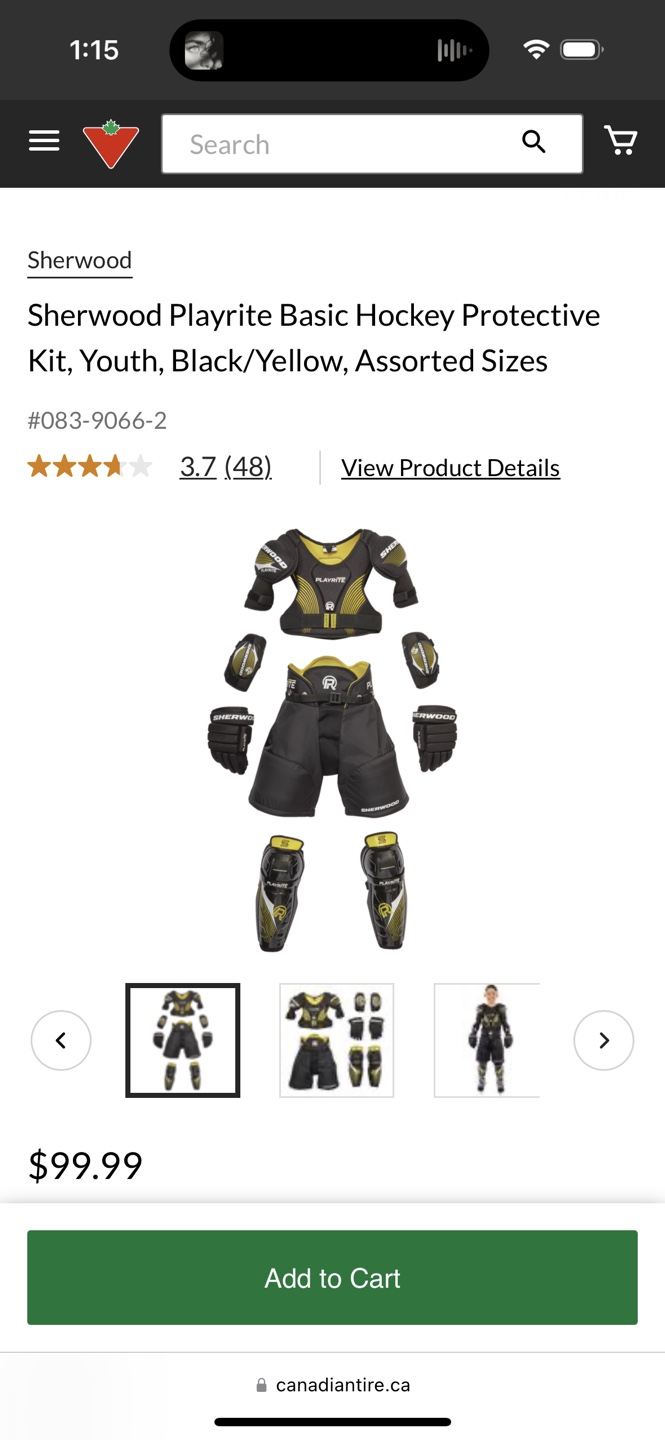Screen dimensions: 665x1440
Task: View Product Details
Action: pyautogui.click(x=450, y=468)
